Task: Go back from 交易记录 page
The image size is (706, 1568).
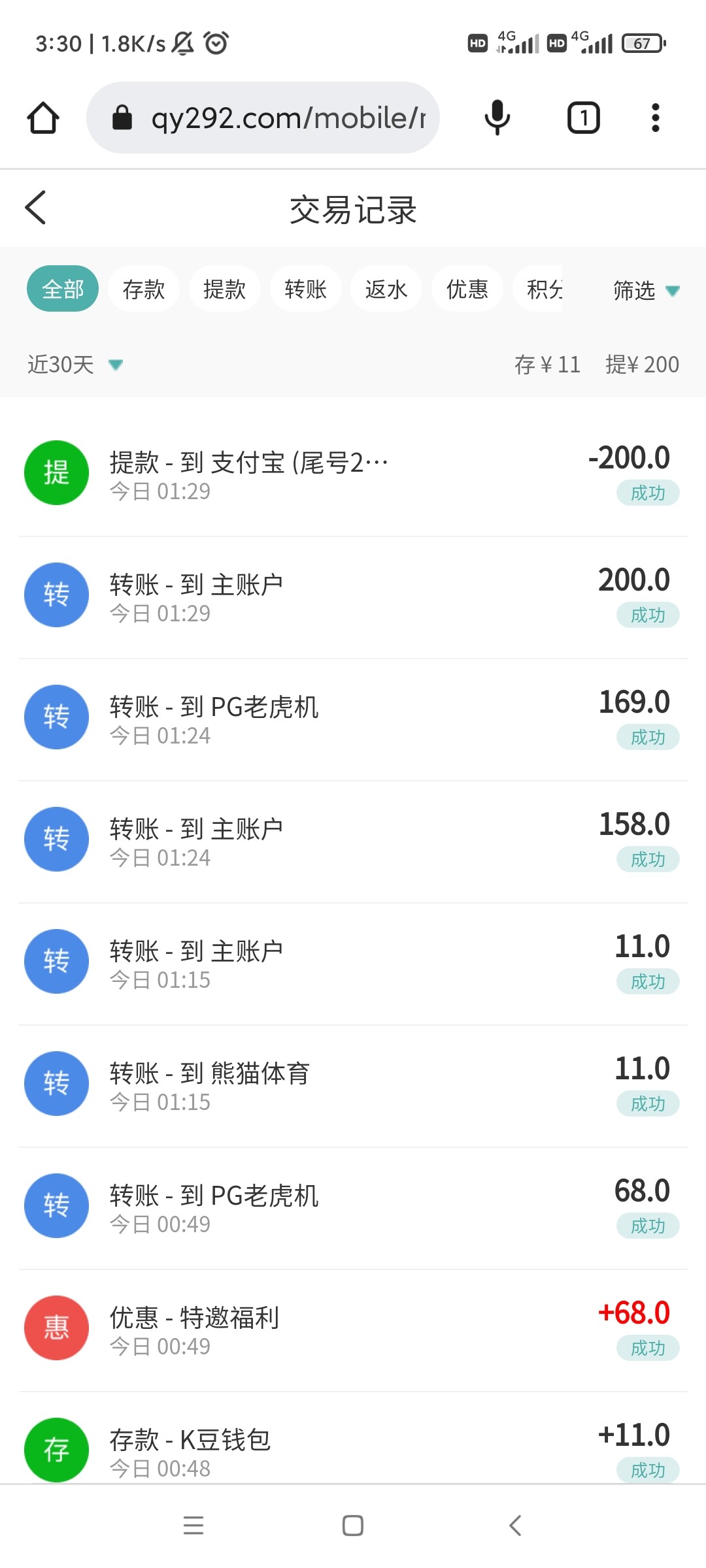Action: pyautogui.click(x=36, y=208)
